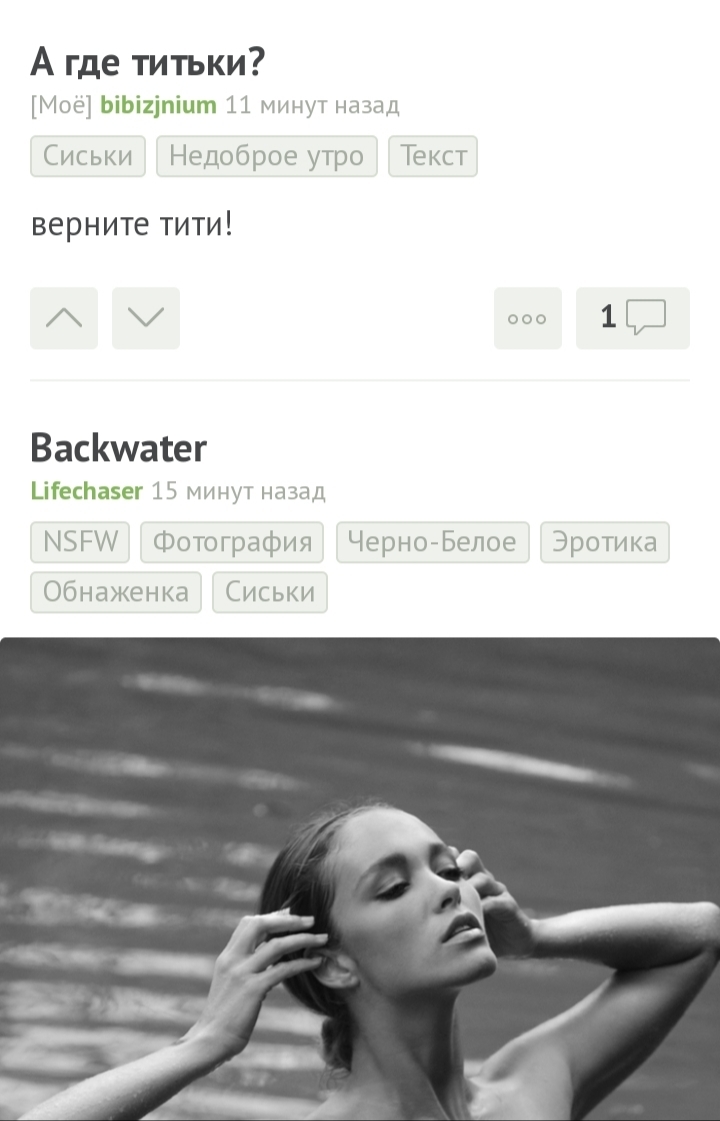
Task: Select the "Черно-Белое" tag
Action: tap(432, 542)
